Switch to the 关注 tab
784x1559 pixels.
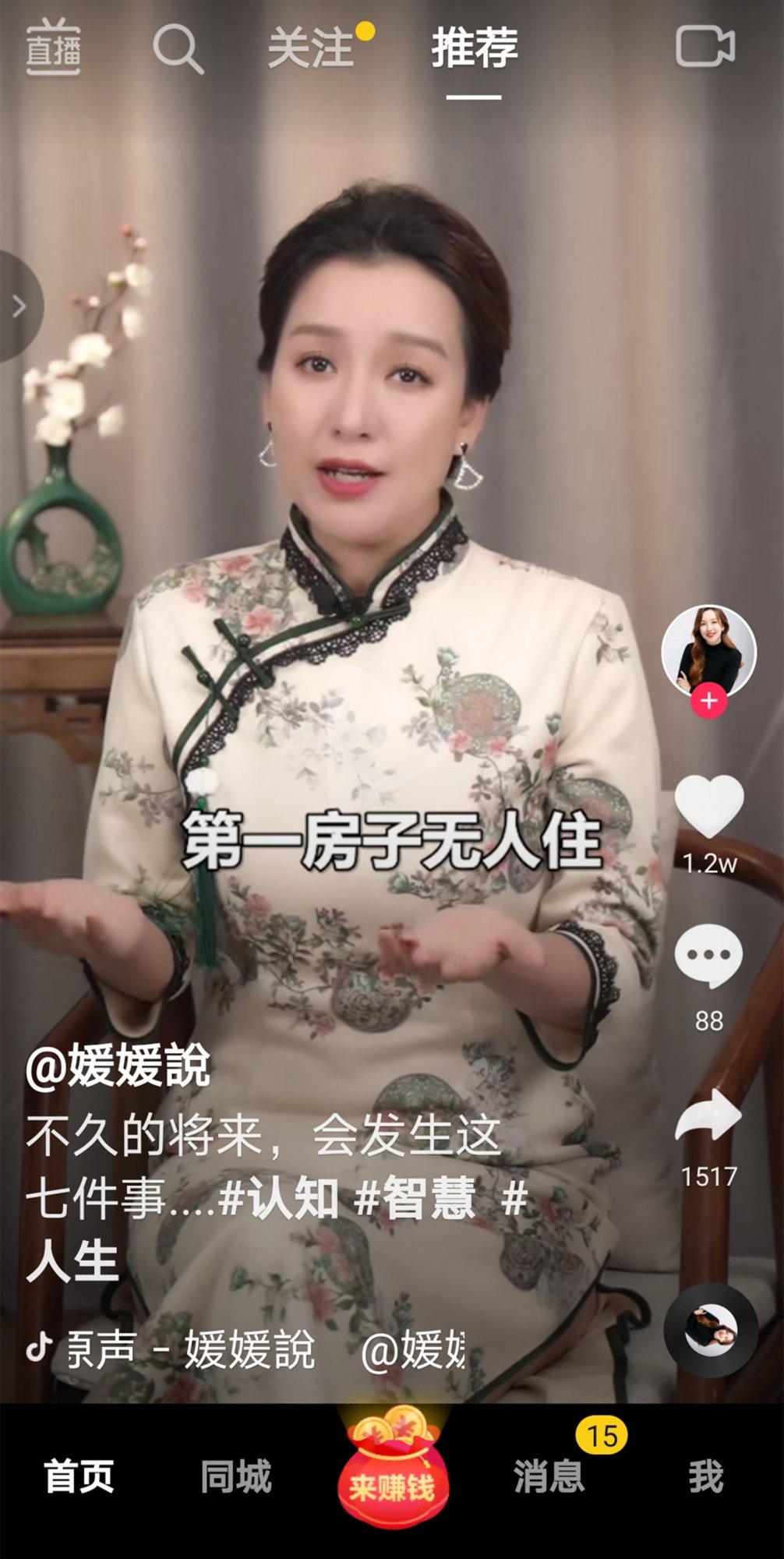coord(312,49)
